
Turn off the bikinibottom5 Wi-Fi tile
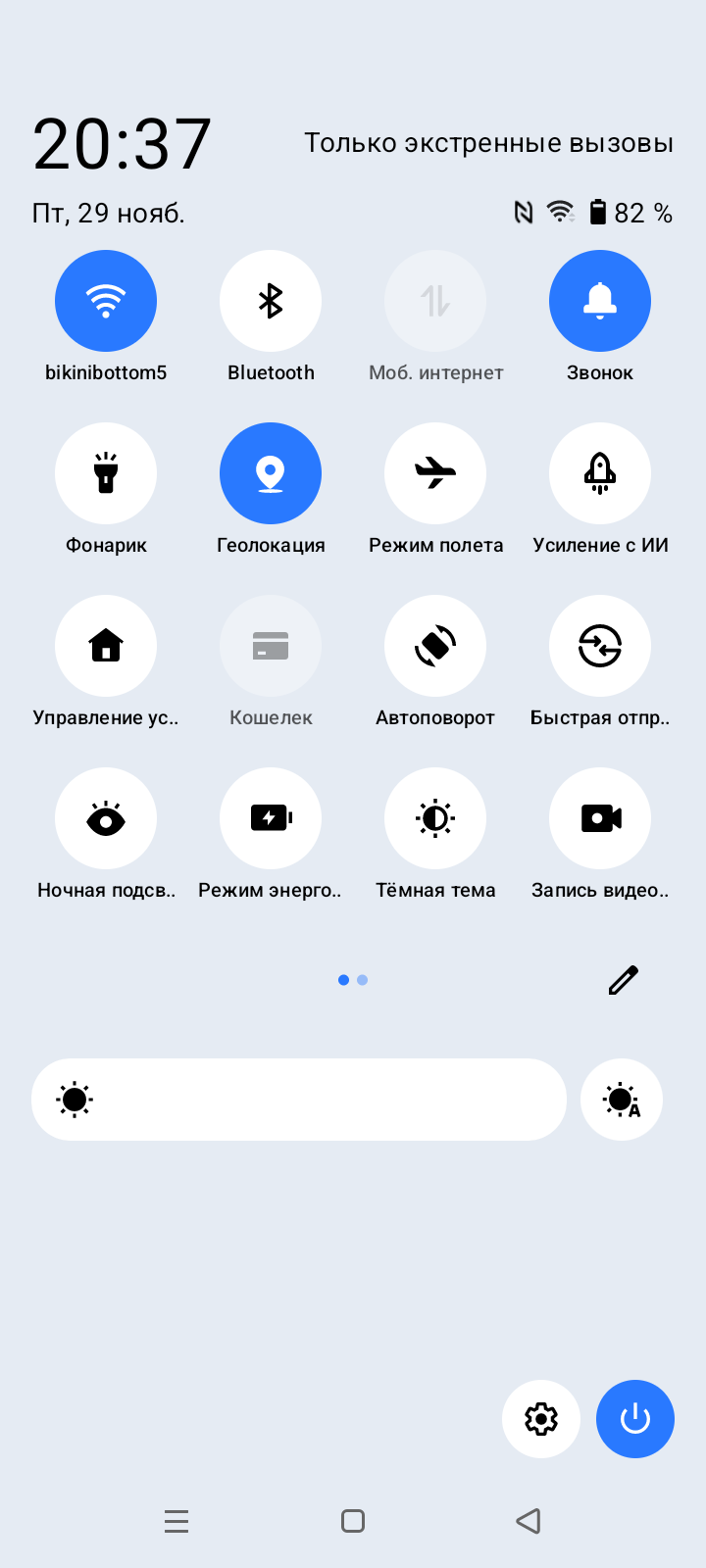point(106,301)
